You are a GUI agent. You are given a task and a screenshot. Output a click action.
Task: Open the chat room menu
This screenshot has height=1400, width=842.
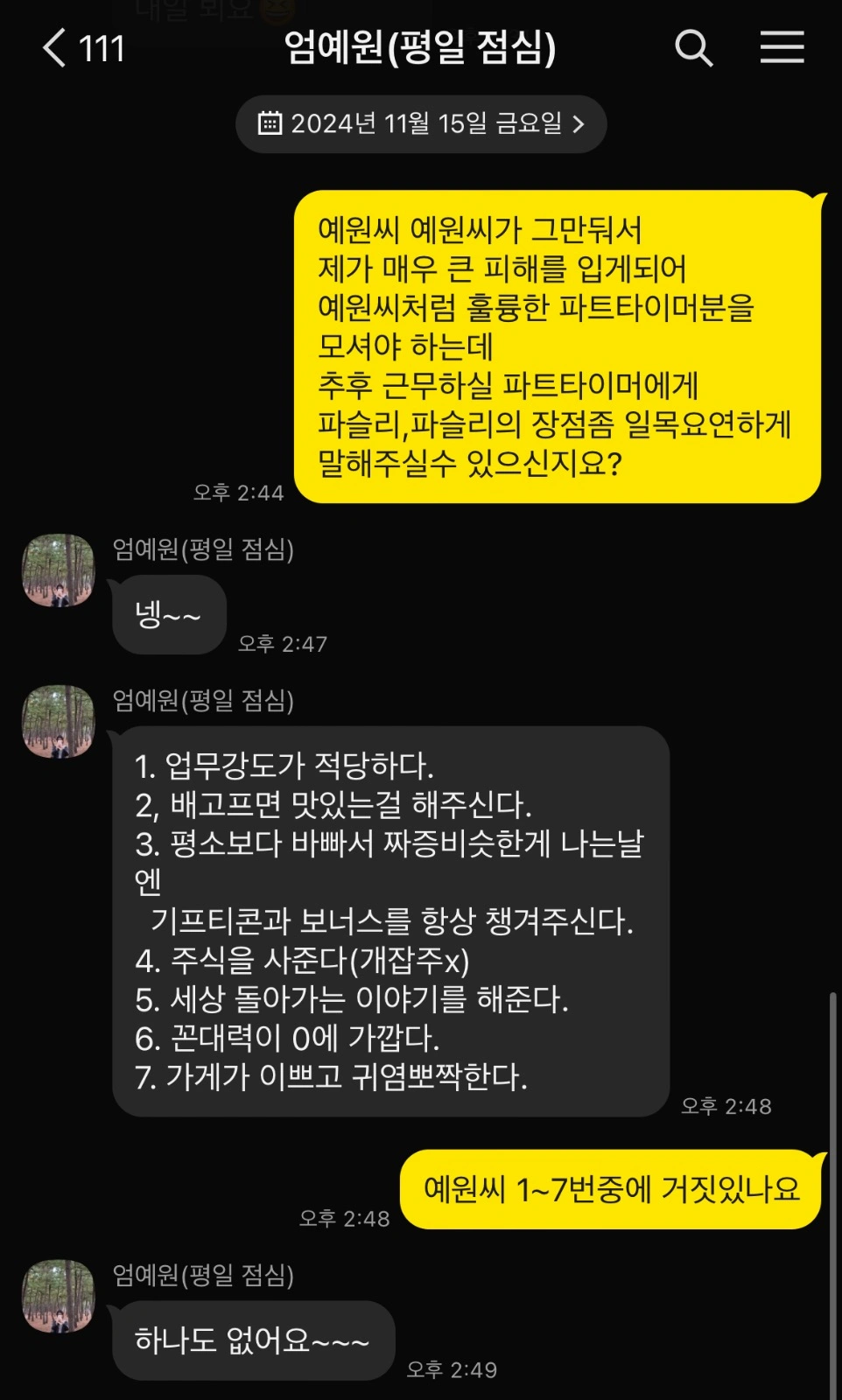click(782, 47)
